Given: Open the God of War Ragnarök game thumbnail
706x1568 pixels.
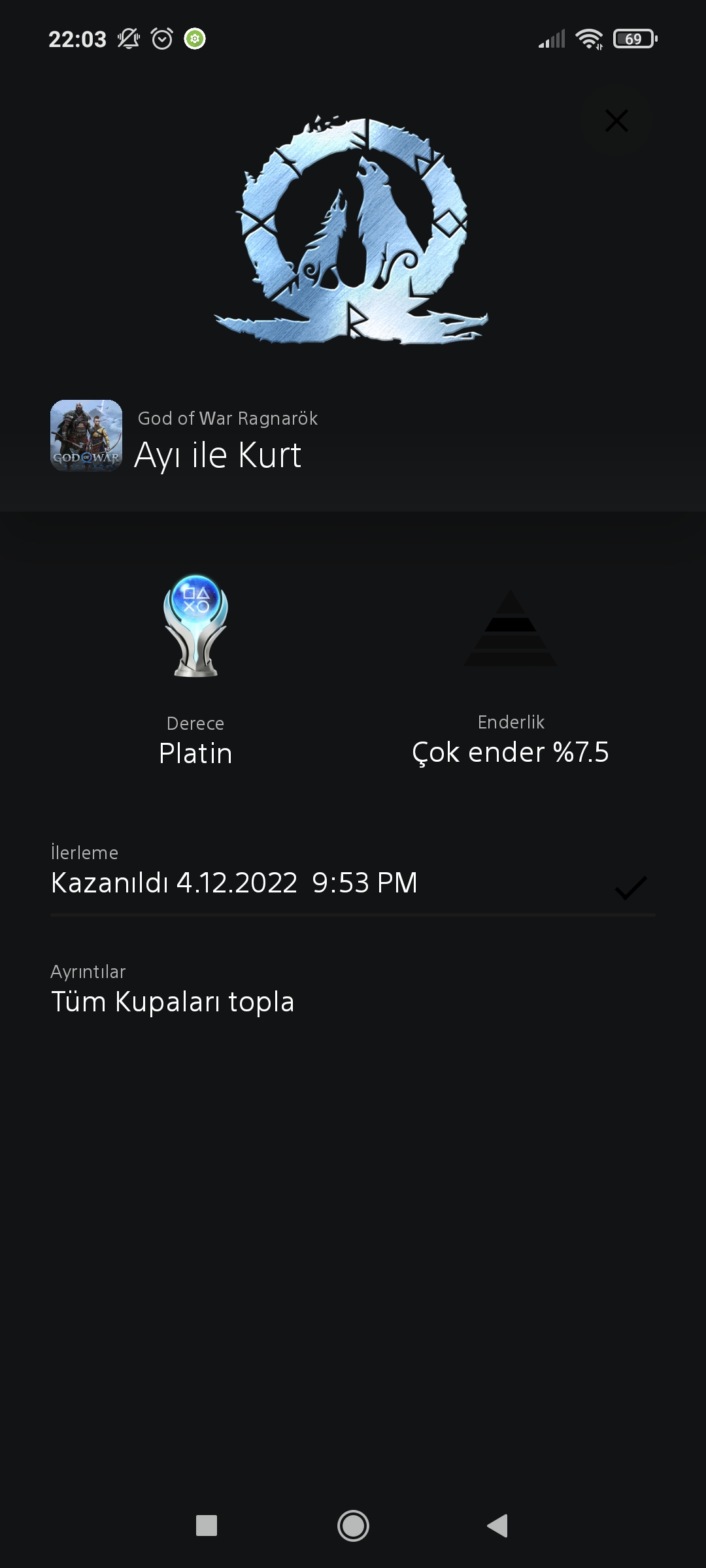Looking at the screenshot, I should pyautogui.click(x=86, y=436).
